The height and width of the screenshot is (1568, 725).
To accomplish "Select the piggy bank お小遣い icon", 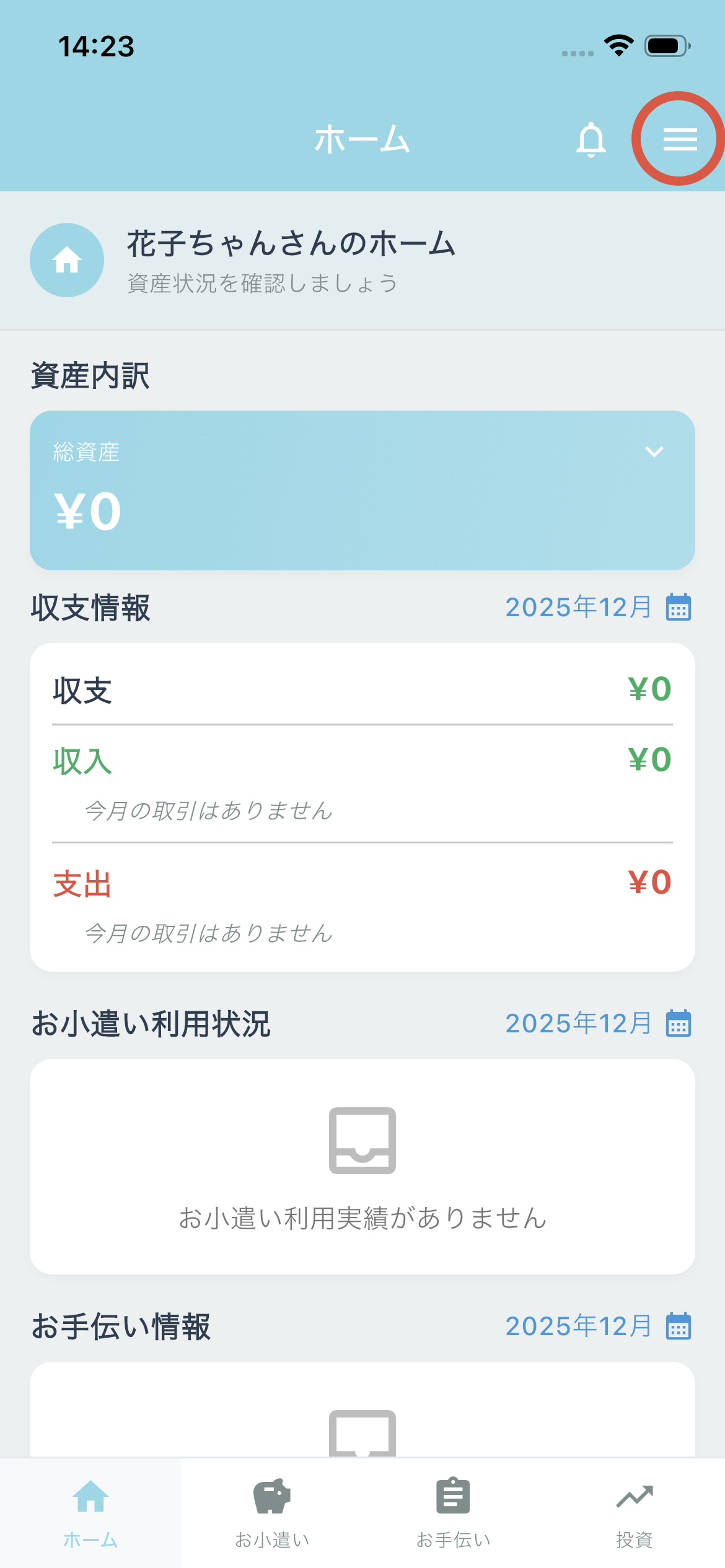I will pyautogui.click(x=271, y=1492).
